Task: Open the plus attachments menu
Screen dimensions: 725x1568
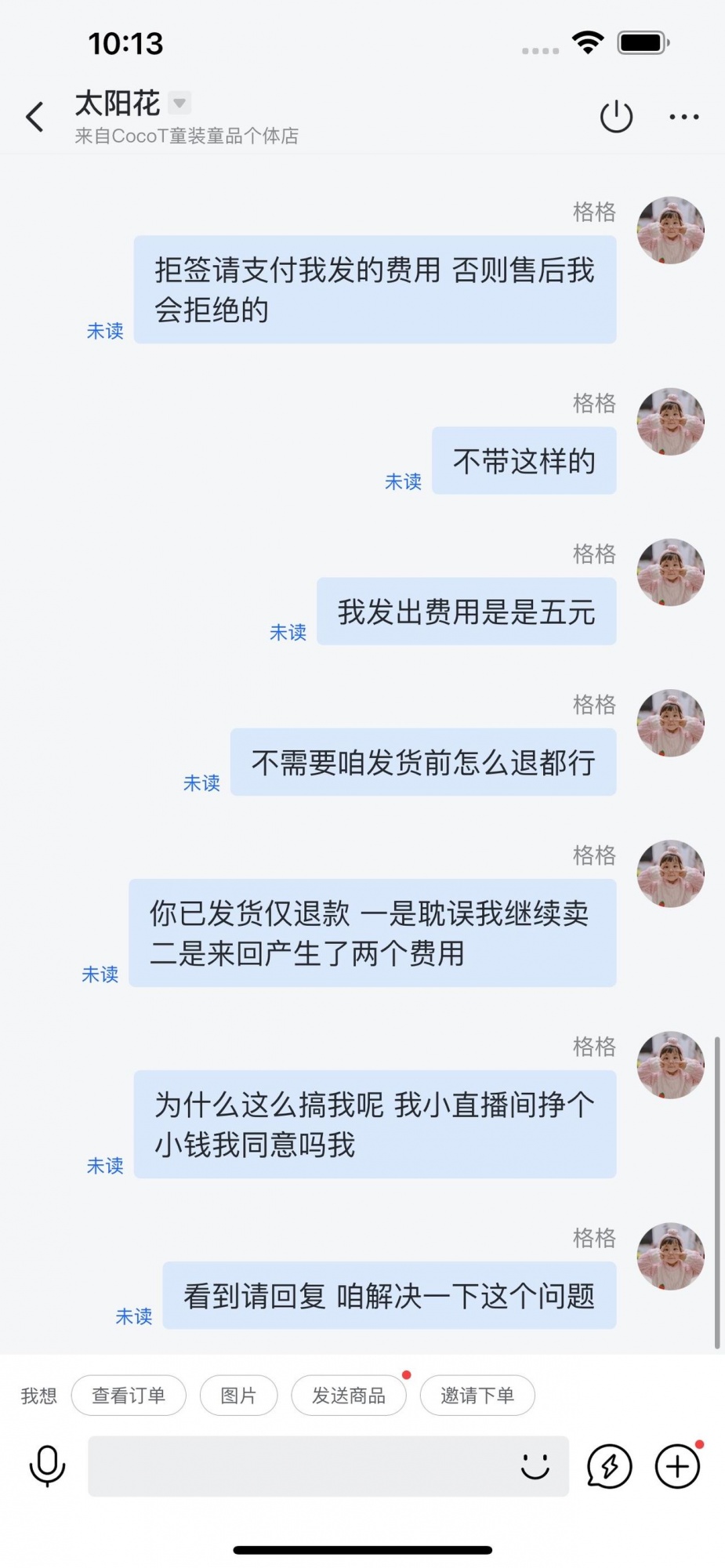Action: [677, 1465]
